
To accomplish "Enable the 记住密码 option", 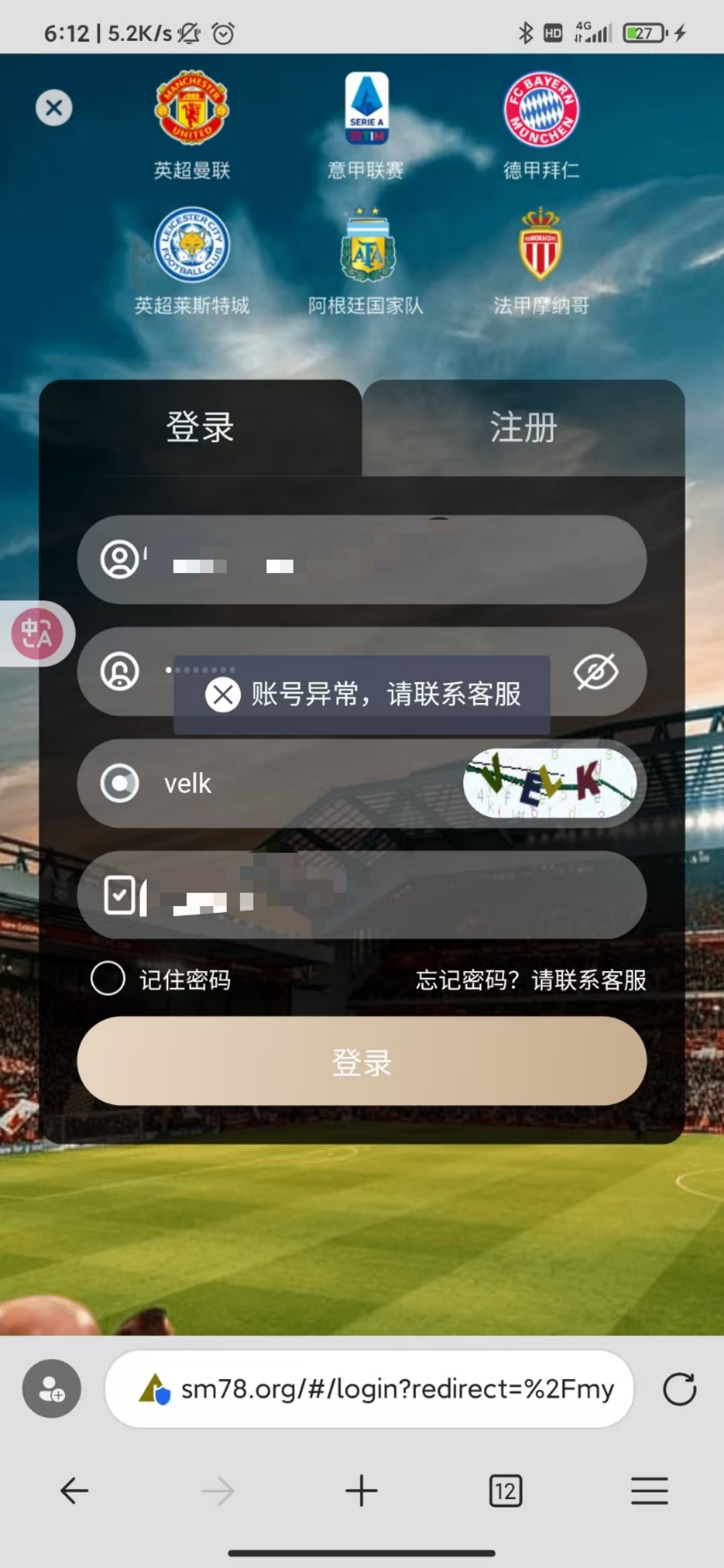I will click(x=109, y=979).
